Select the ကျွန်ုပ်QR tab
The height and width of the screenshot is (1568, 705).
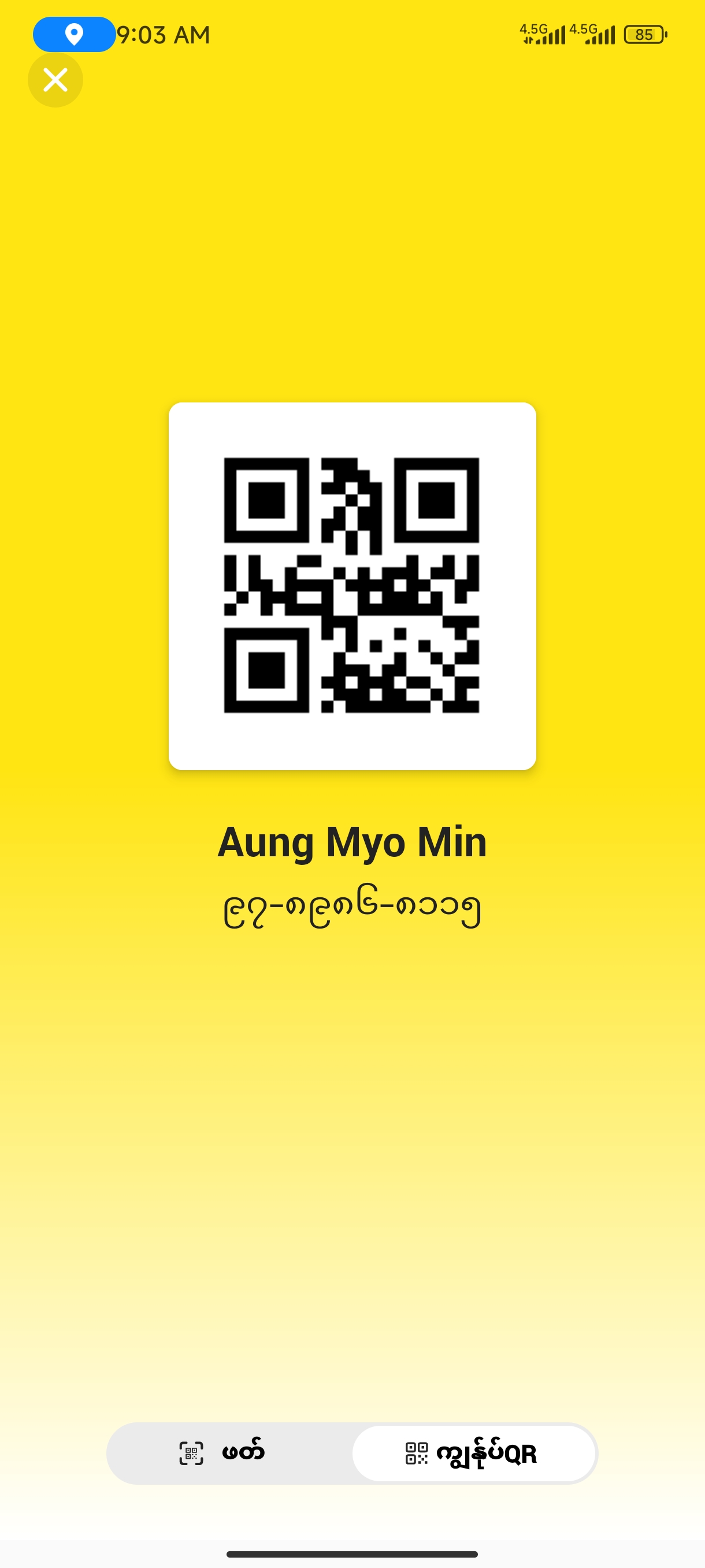473,1453
